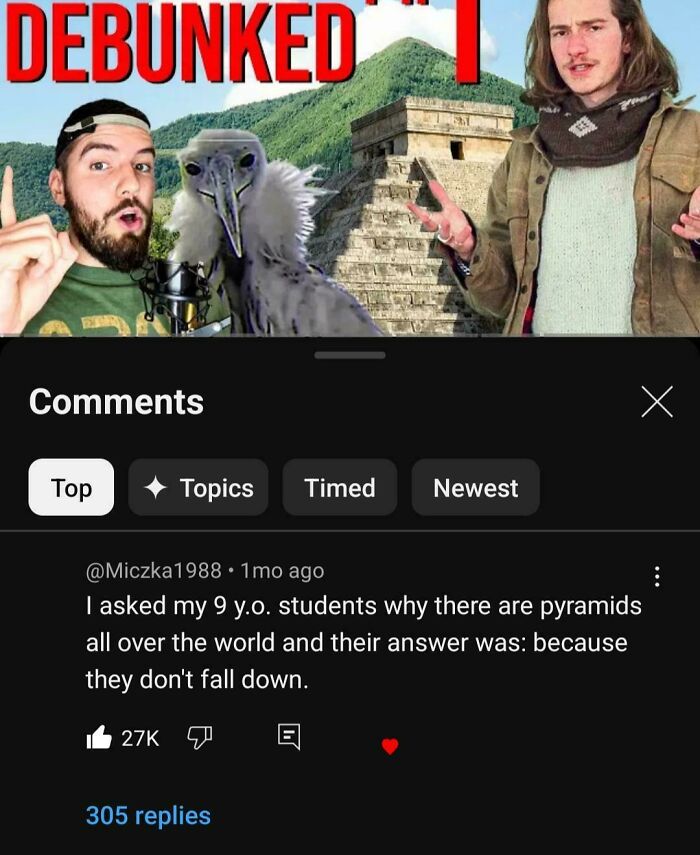Viewport: 700px width, 855px height.
Task: Switch to the Topics chip
Action: tap(198, 488)
